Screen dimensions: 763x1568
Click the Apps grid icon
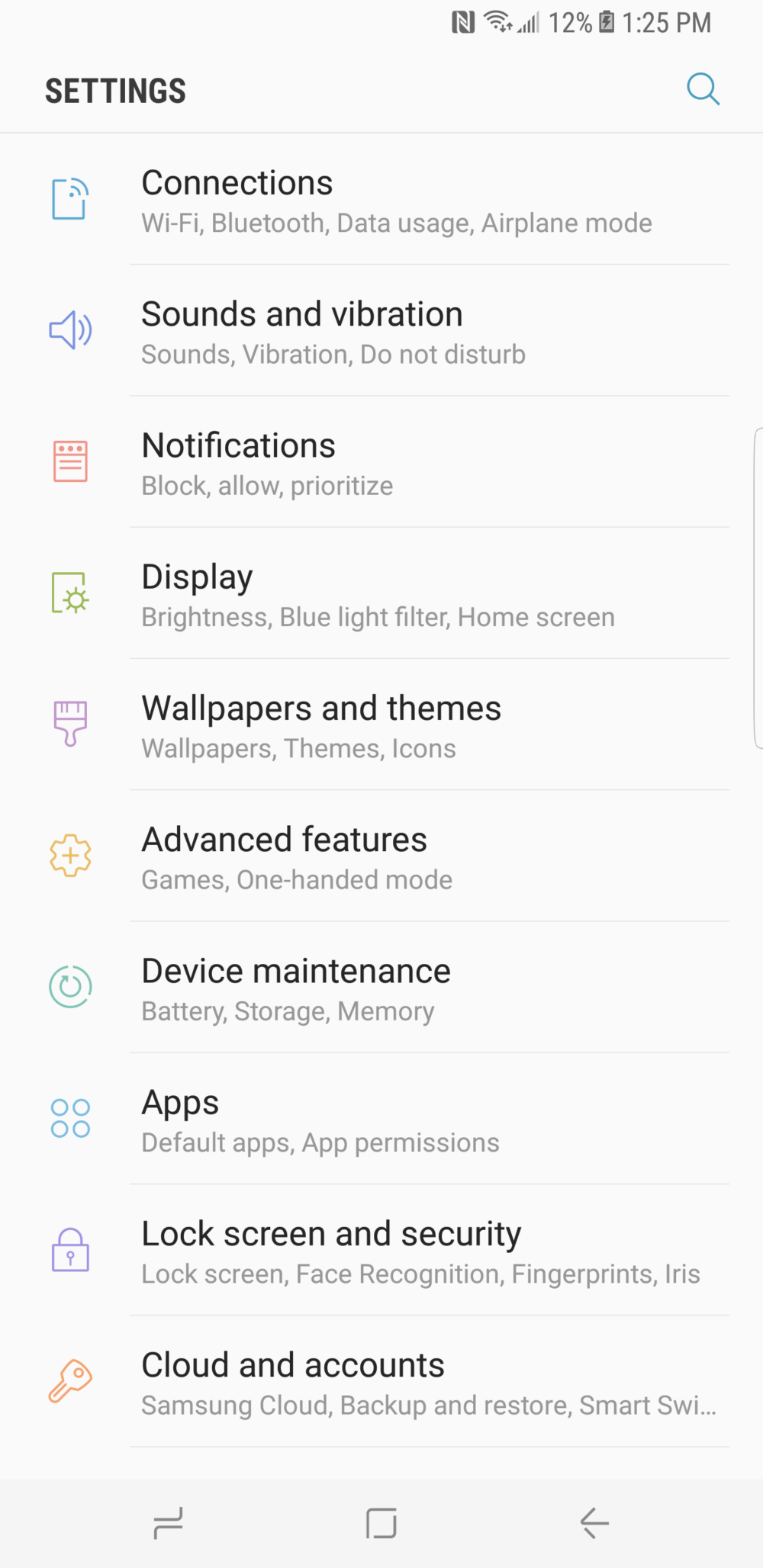click(x=69, y=1118)
